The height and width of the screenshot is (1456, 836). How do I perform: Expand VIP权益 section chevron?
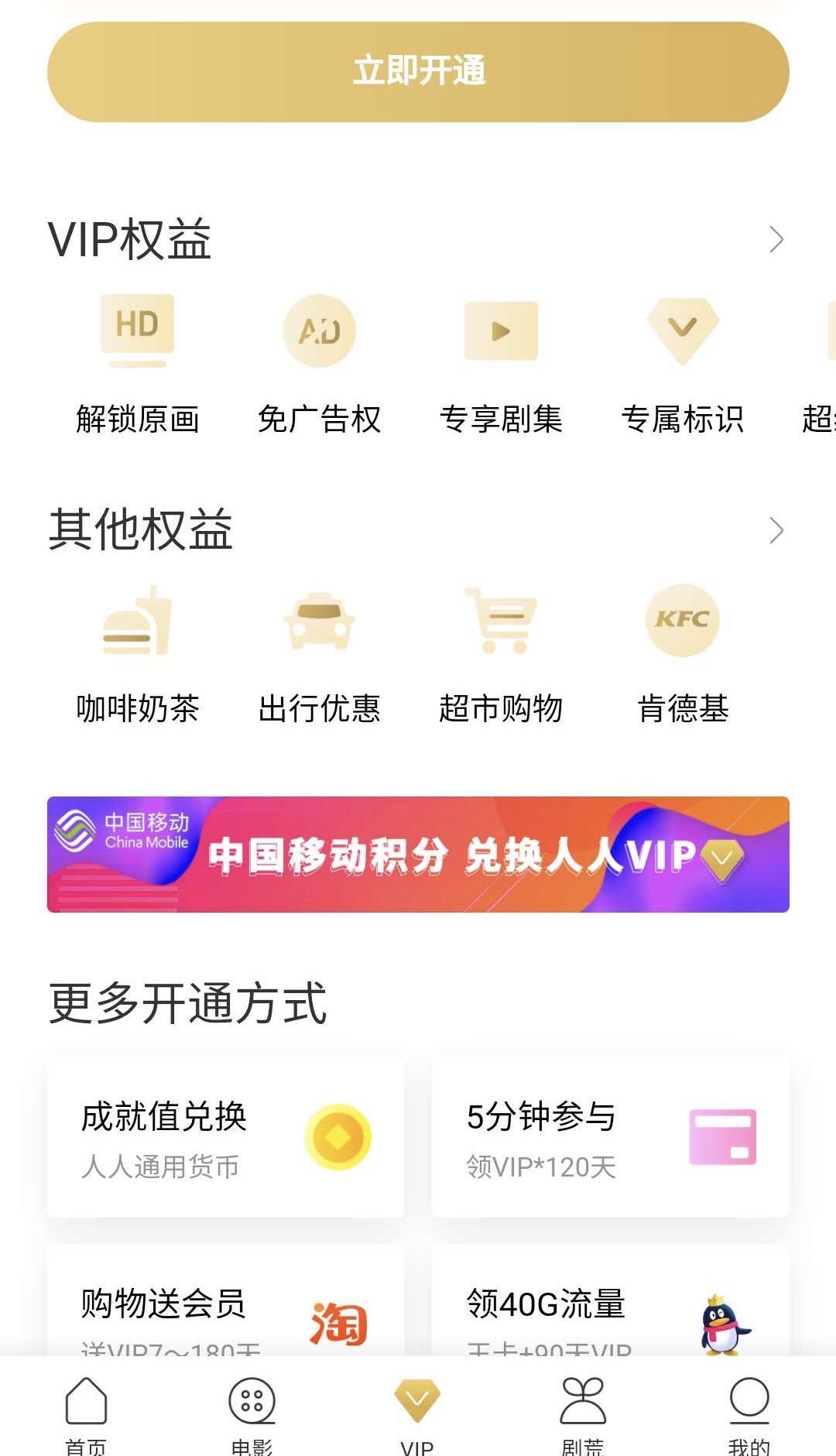tap(776, 239)
